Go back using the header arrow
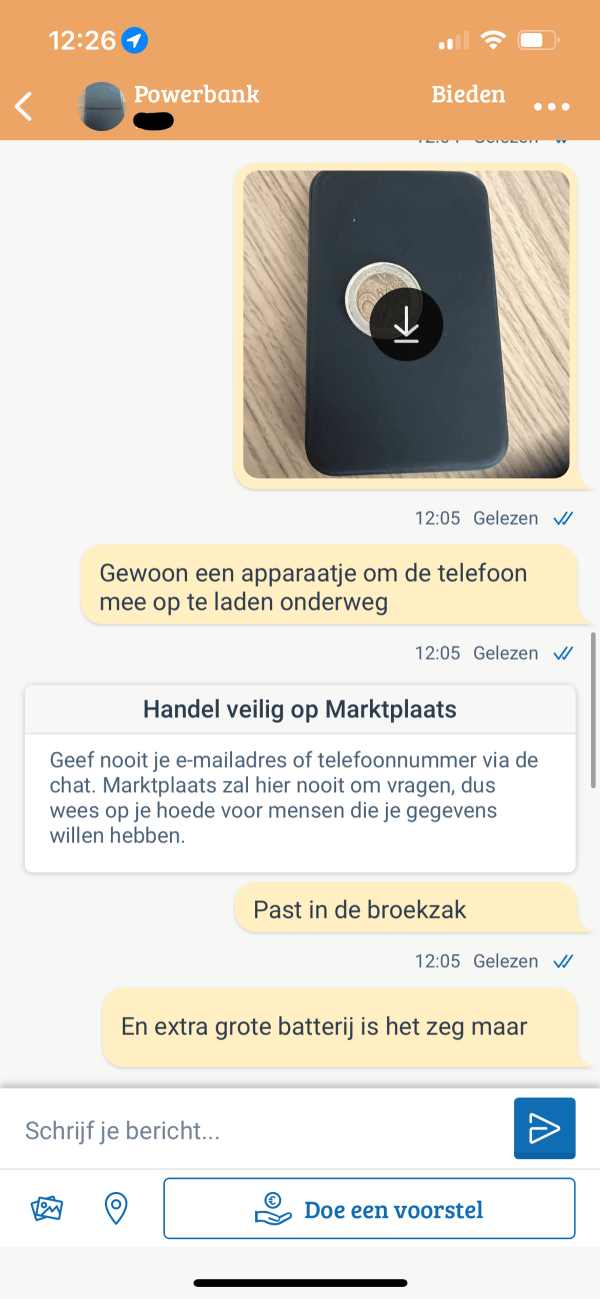This screenshot has width=600, height=1299. click(24, 106)
